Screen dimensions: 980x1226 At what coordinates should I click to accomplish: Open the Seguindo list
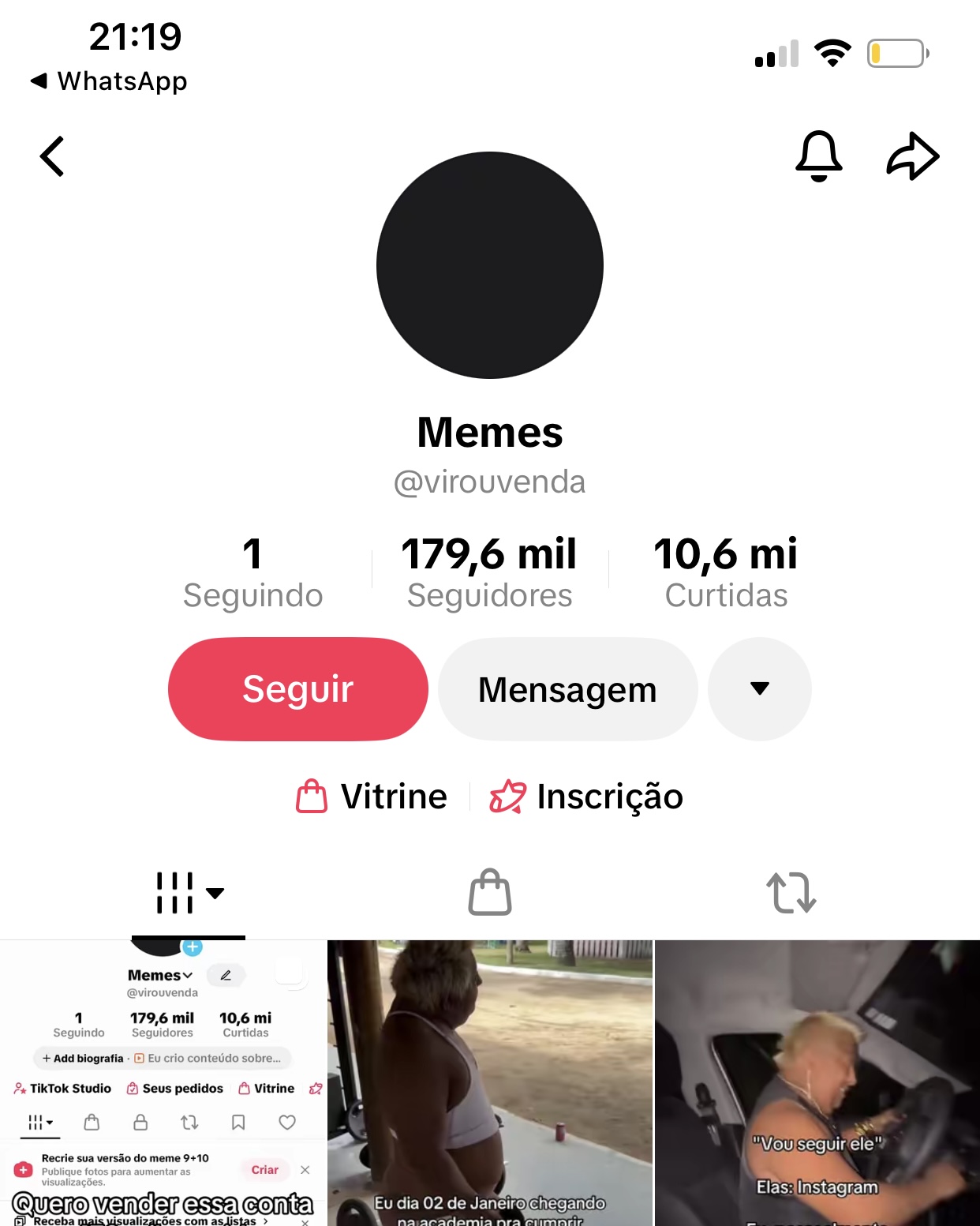[x=252, y=571]
